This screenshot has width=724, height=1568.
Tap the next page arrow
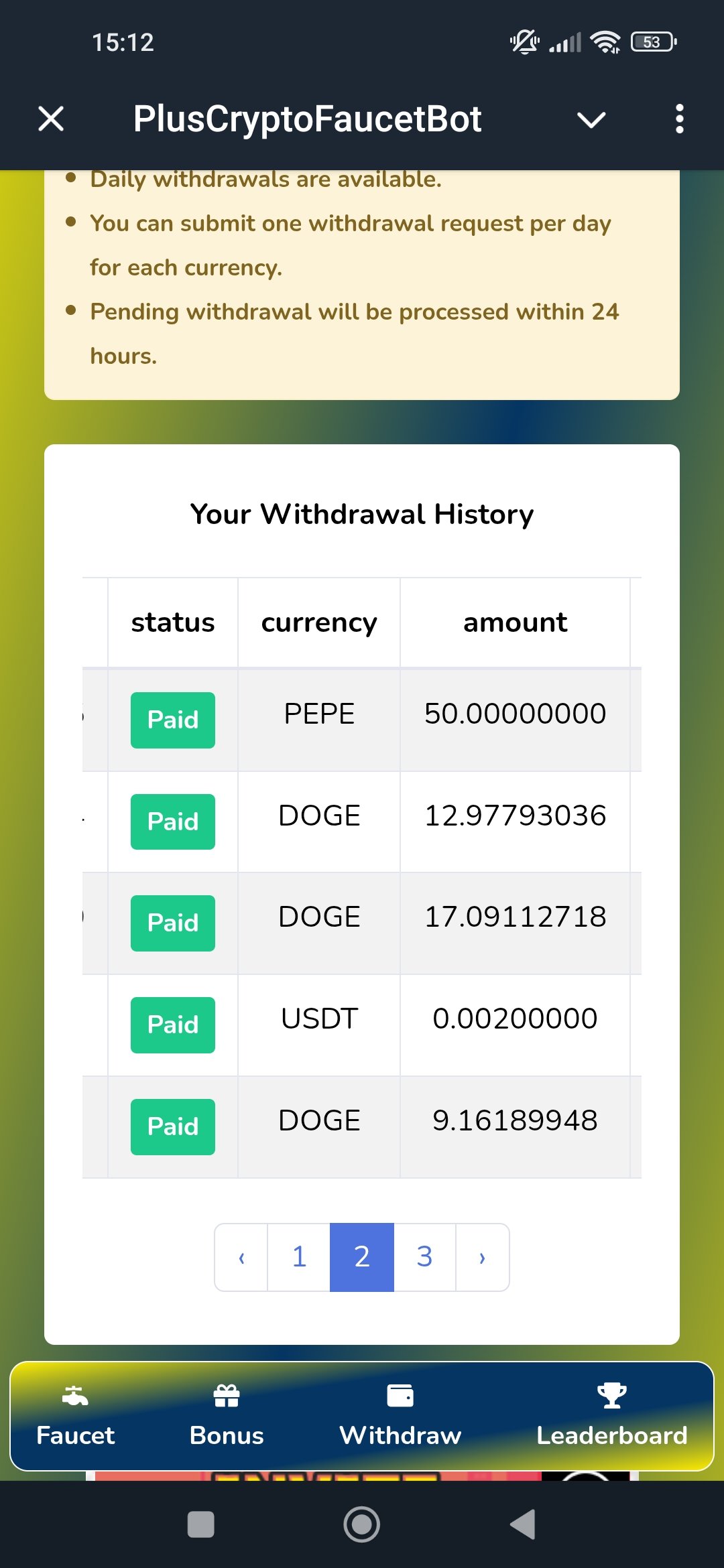point(482,1257)
